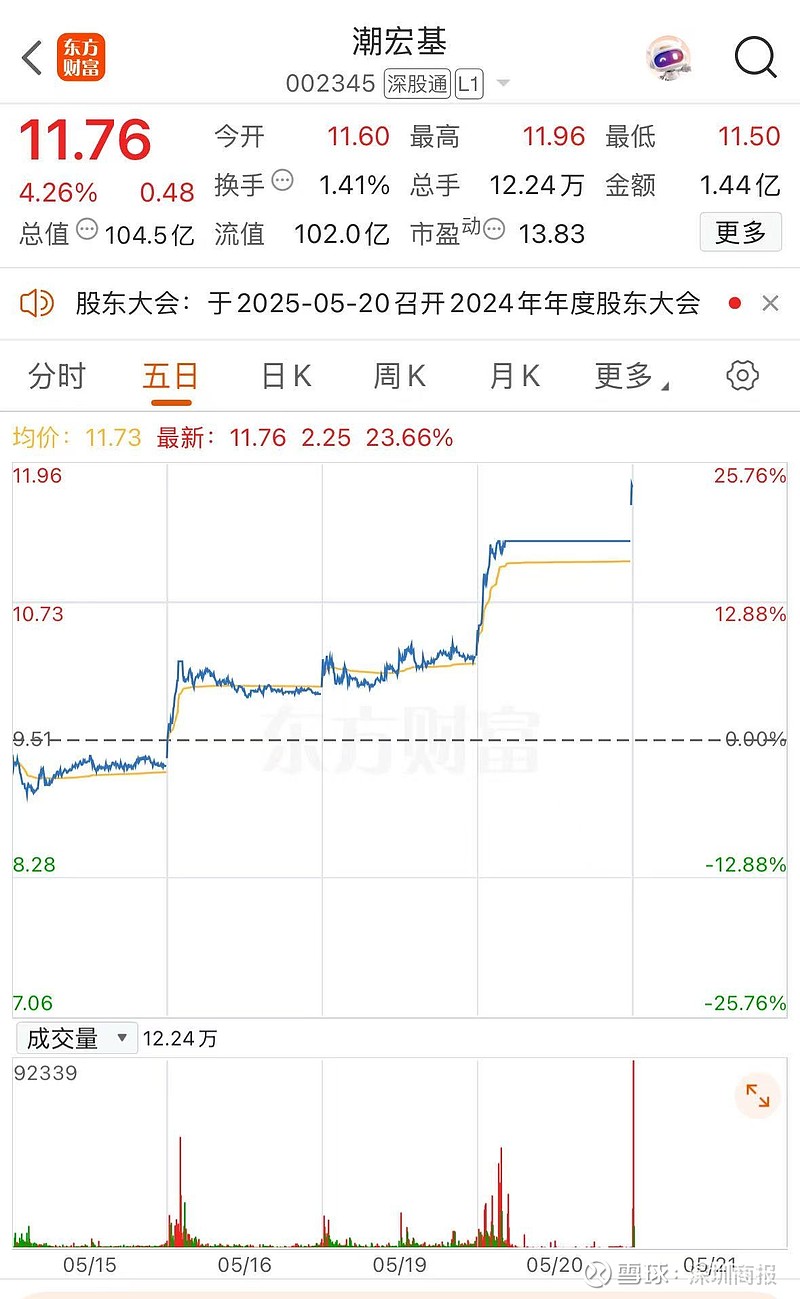Click the speaker icon before the announcement
The width and height of the screenshot is (800, 1299).
pos(38,303)
